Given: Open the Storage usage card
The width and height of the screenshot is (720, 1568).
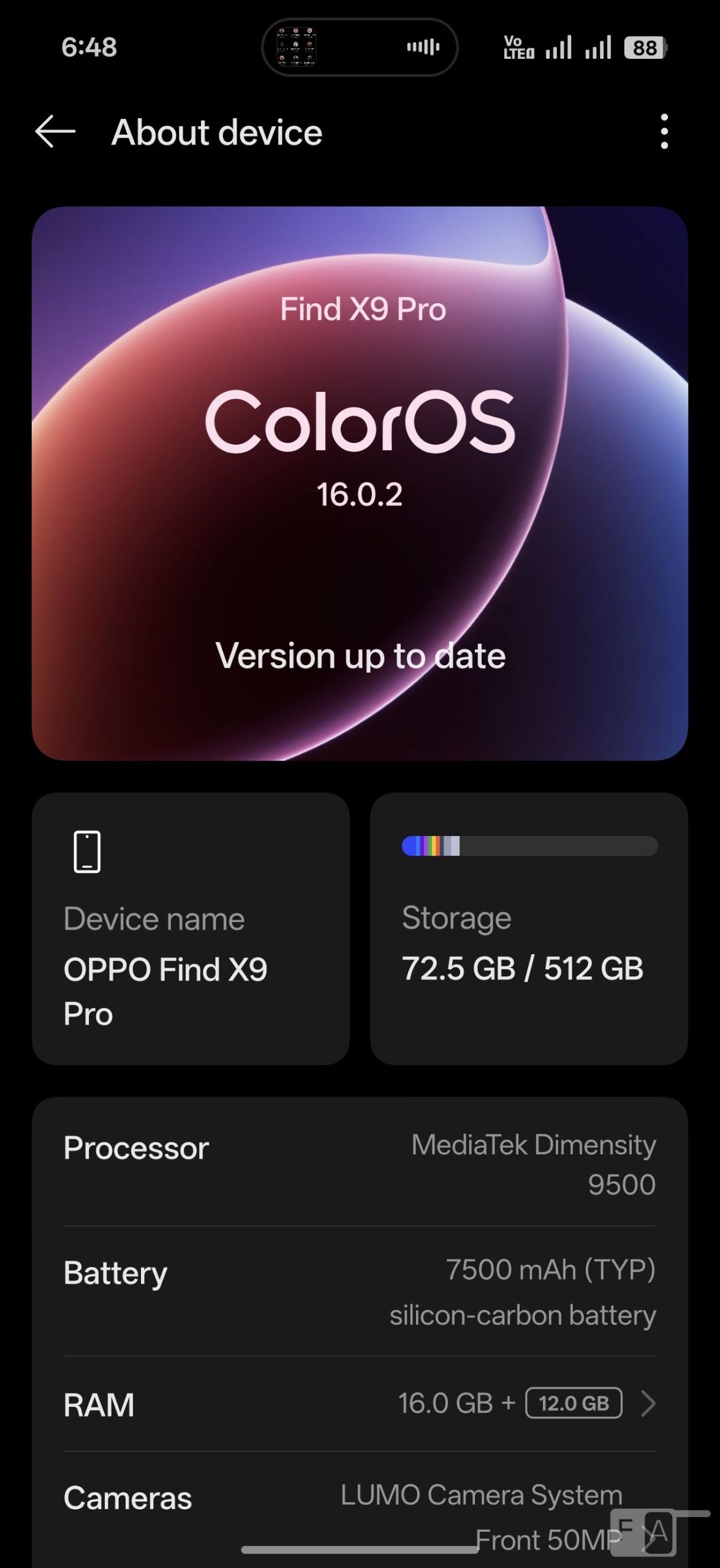Looking at the screenshot, I should point(529,929).
